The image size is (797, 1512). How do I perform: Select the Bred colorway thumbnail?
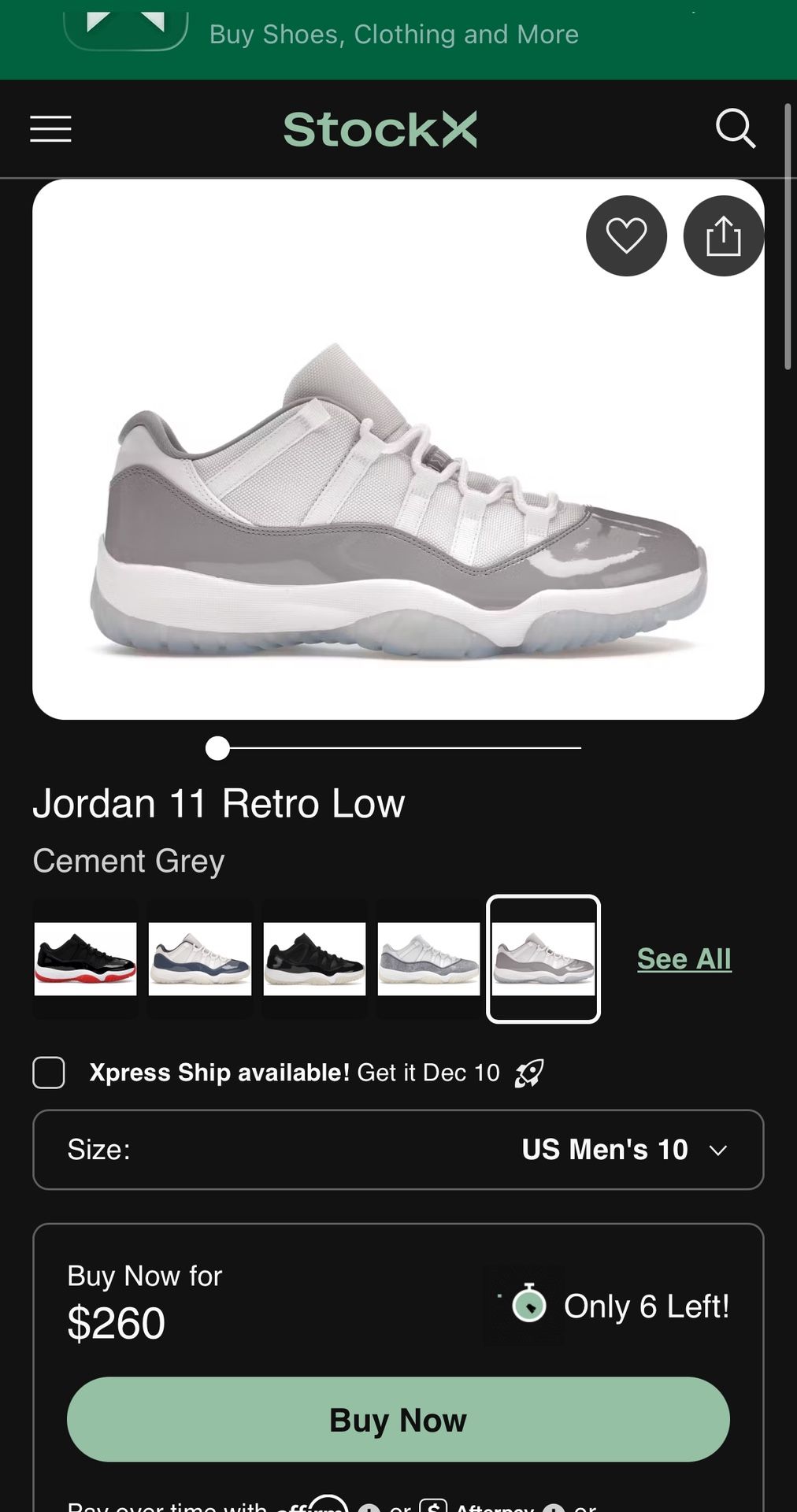tap(85, 960)
